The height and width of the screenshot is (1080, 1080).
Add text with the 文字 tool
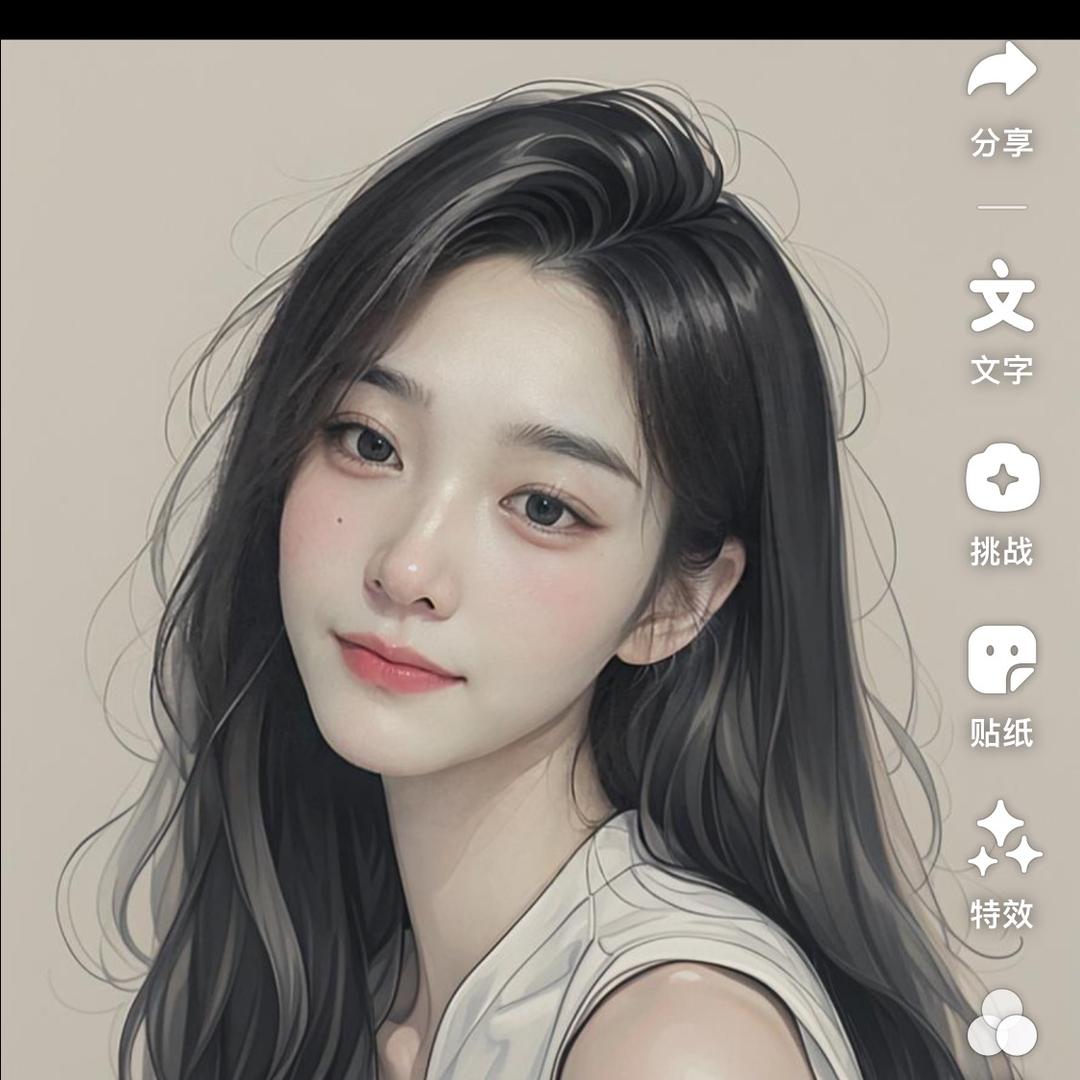point(1002,296)
